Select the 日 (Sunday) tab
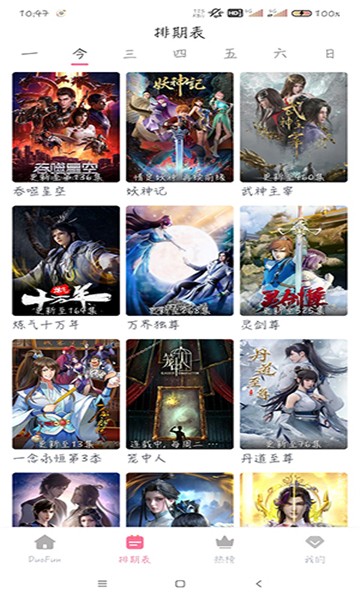 click(x=330, y=54)
